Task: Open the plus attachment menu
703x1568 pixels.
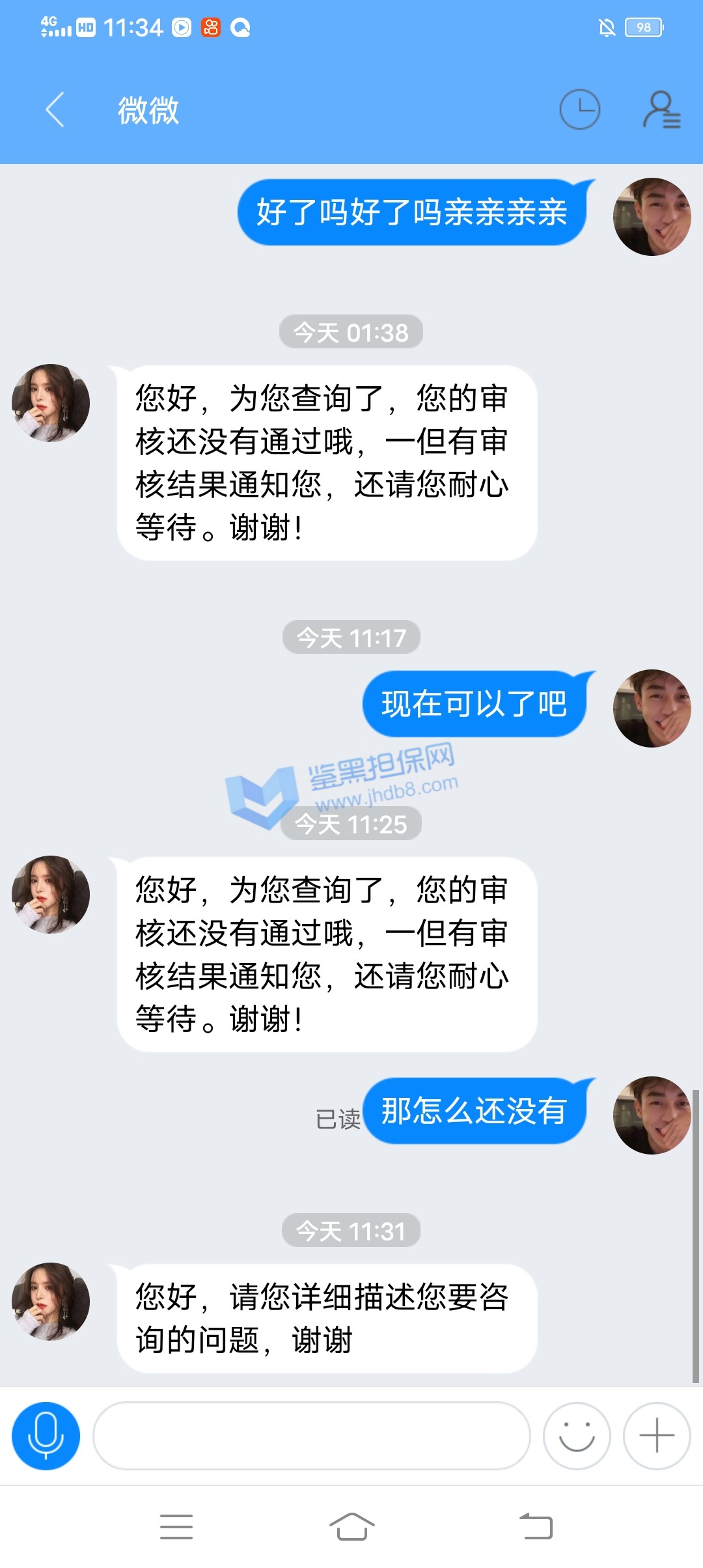Action: click(x=656, y=1435)
